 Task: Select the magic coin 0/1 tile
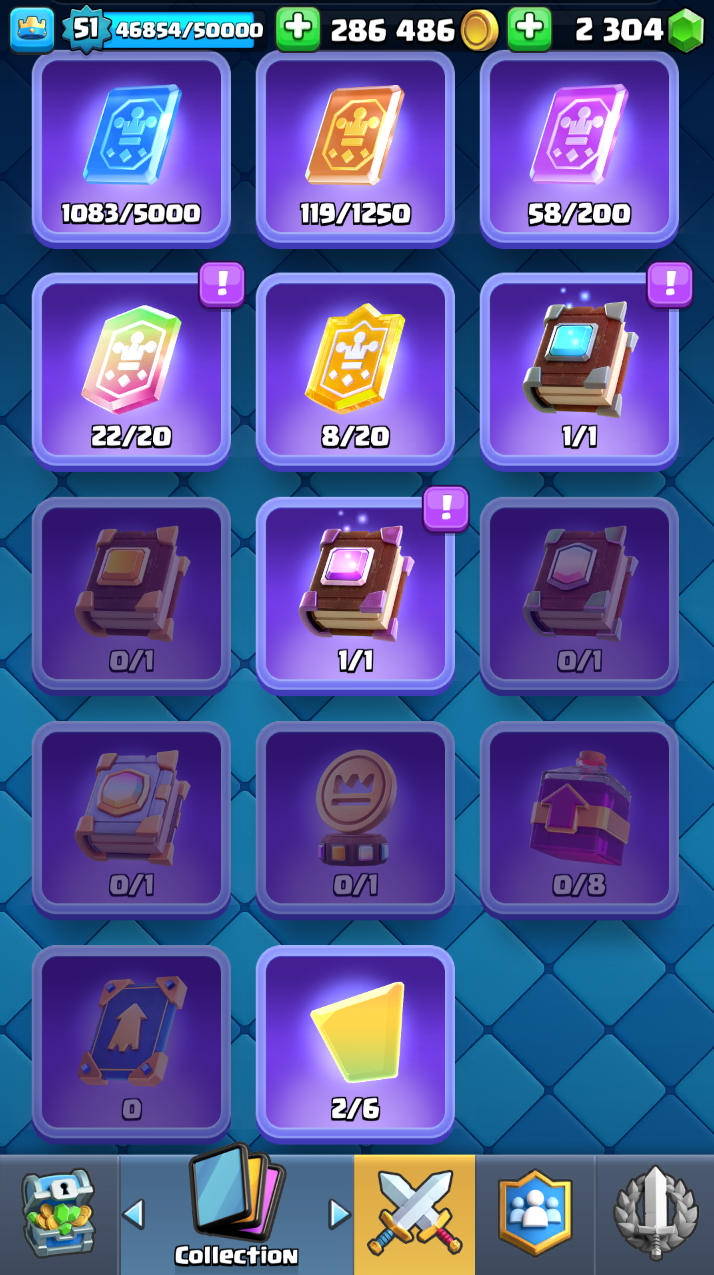tap(355, 818)
